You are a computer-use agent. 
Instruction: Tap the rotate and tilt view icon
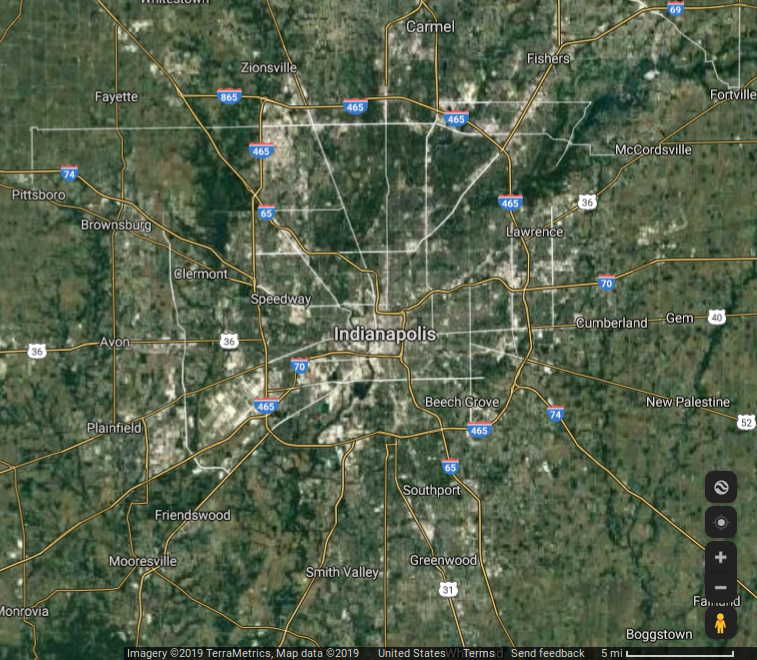pos(720,487)
